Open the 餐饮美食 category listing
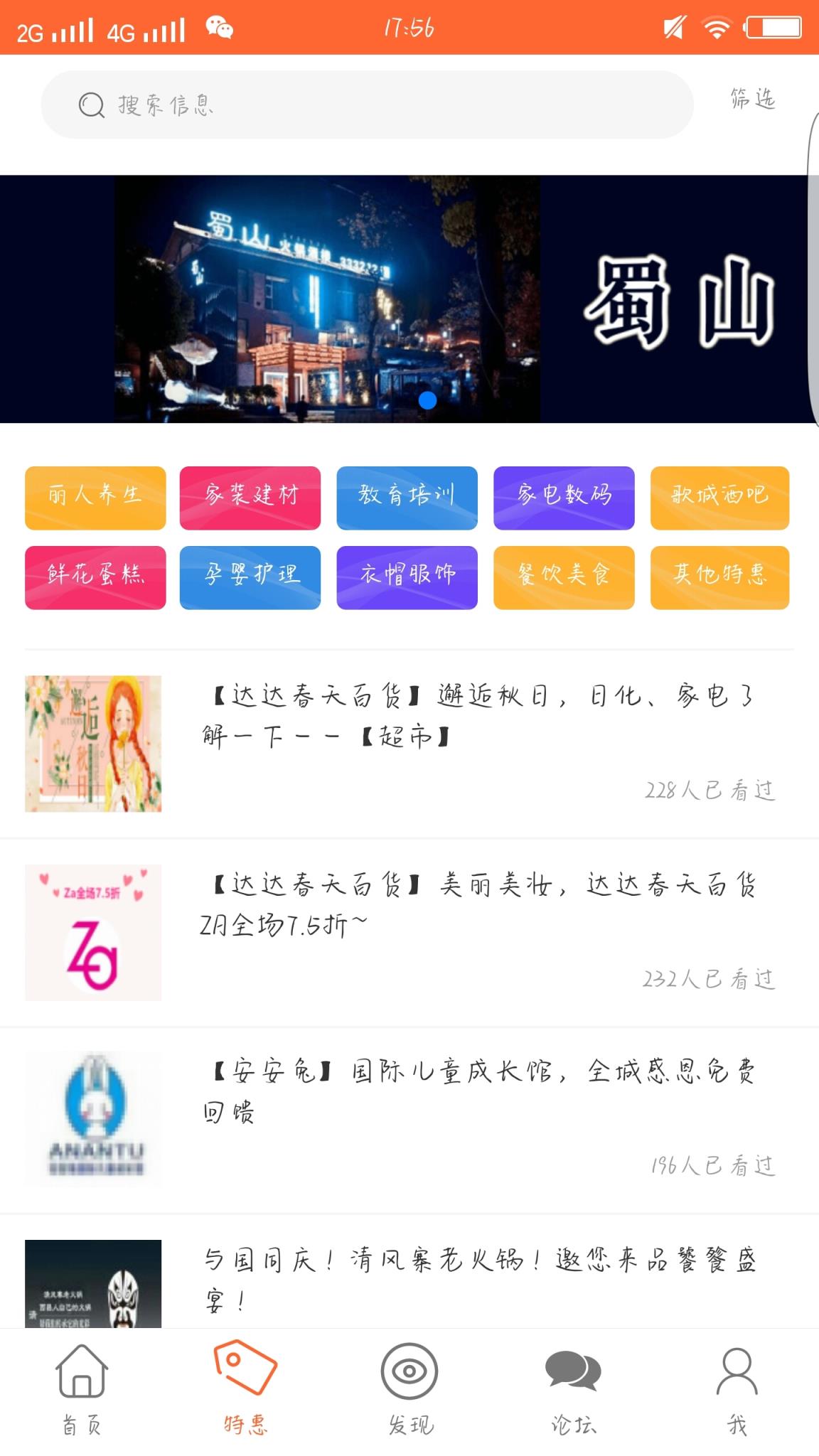This screenshot has width=819, height=1456. (x=563, y=577)
